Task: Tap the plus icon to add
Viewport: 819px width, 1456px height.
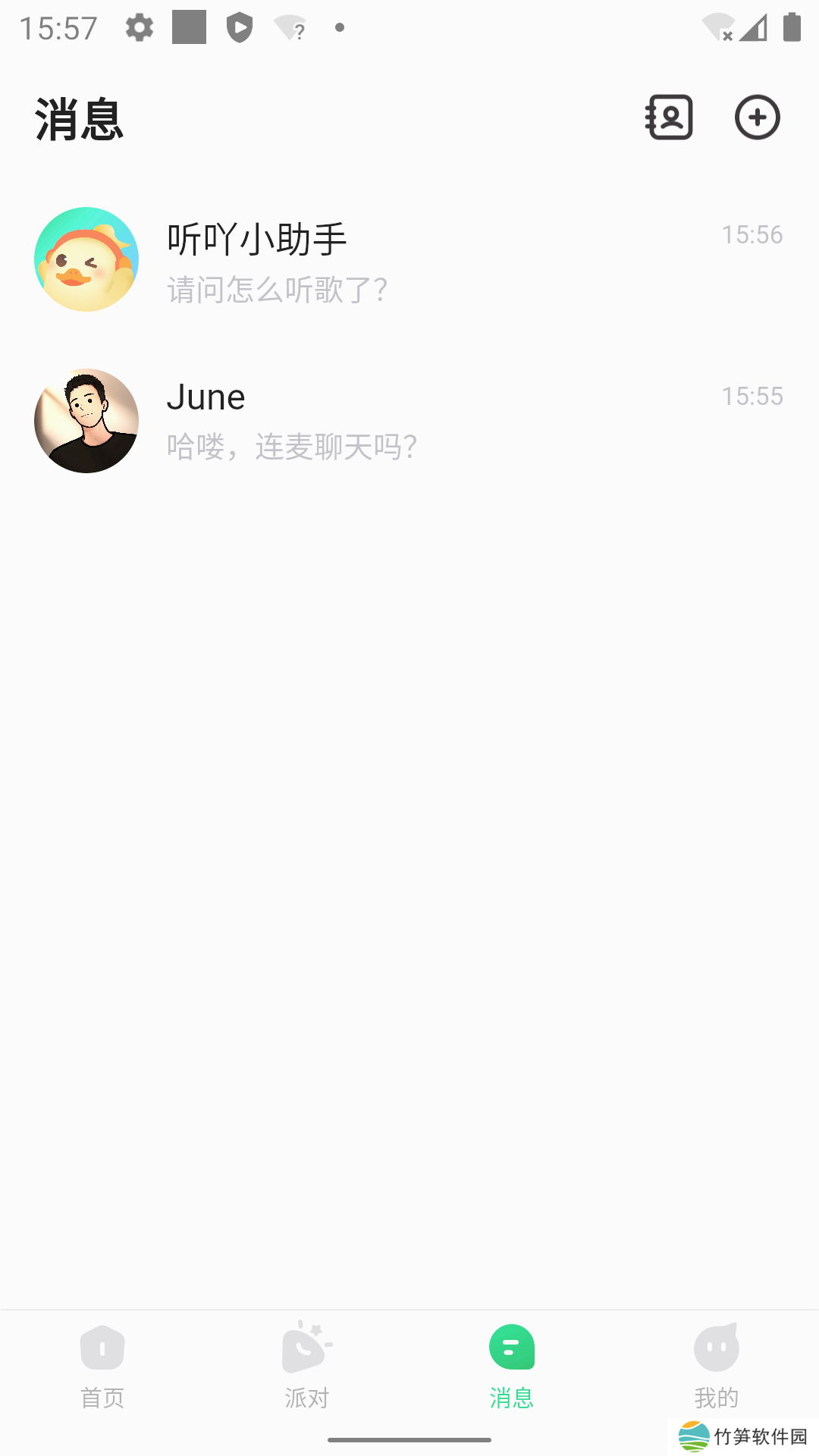Action: pyautogui.click(x=757, y=118)
